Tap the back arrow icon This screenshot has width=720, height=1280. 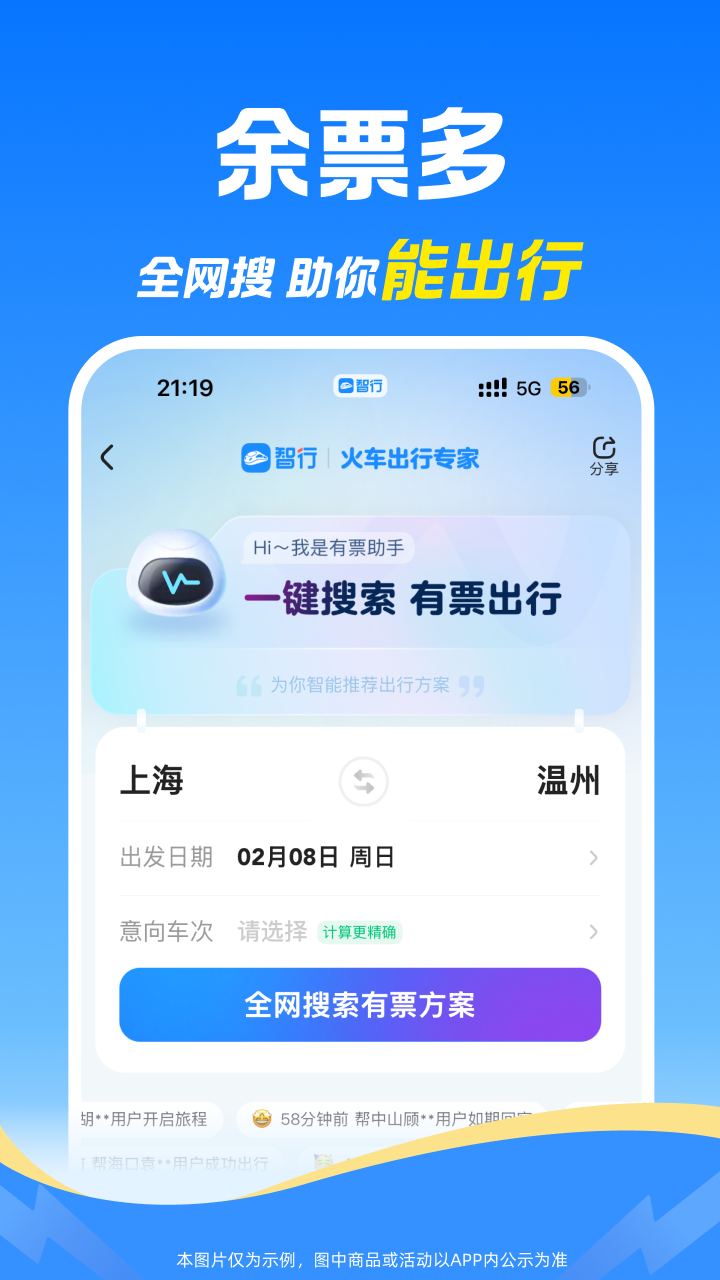click(107, 456)
